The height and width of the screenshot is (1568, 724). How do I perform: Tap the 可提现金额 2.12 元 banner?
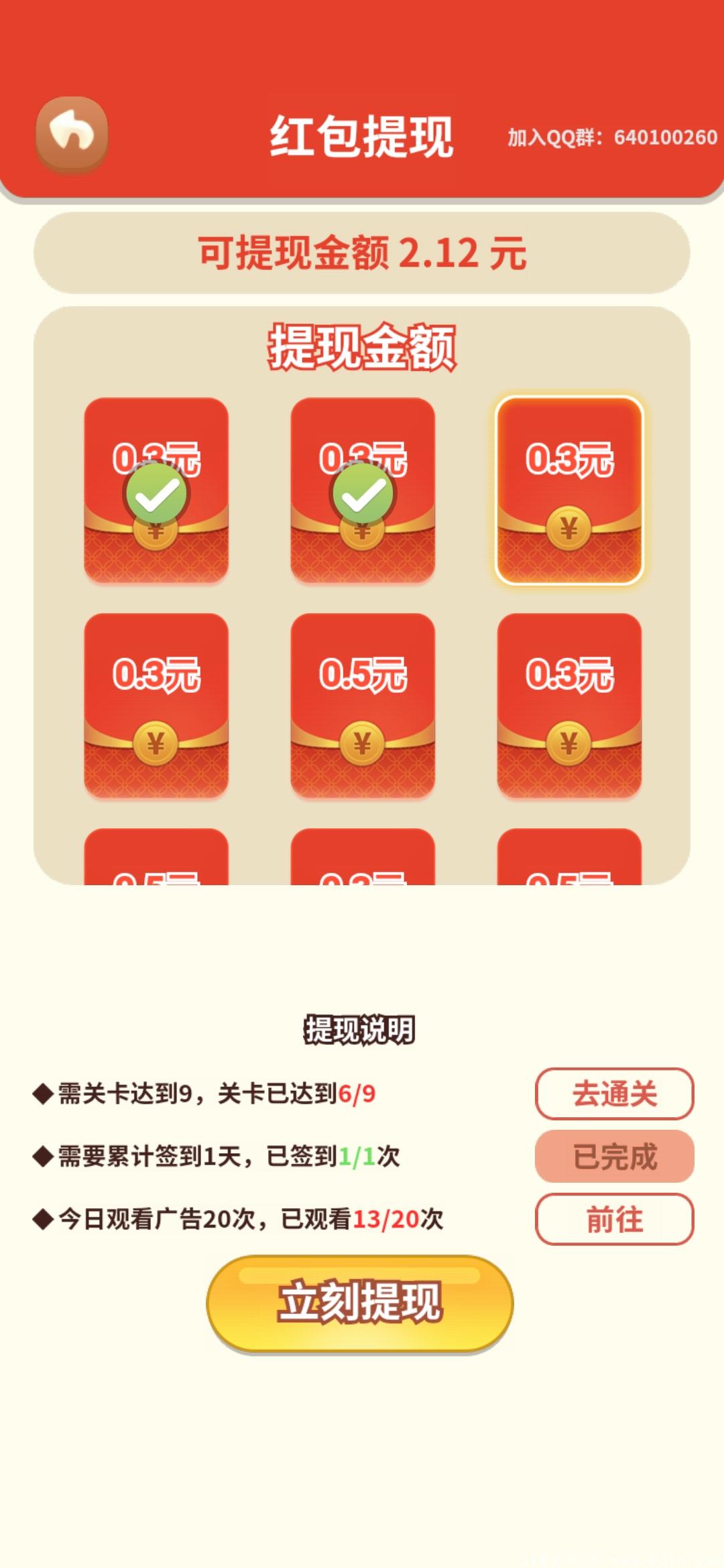point(362,255)
